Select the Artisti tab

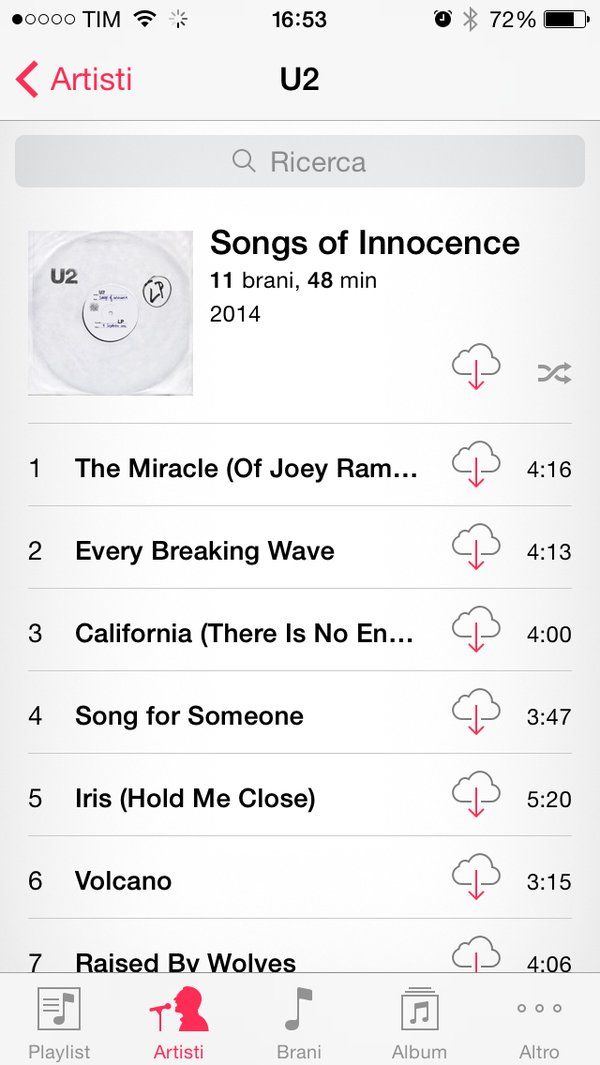click(179, 1022)
